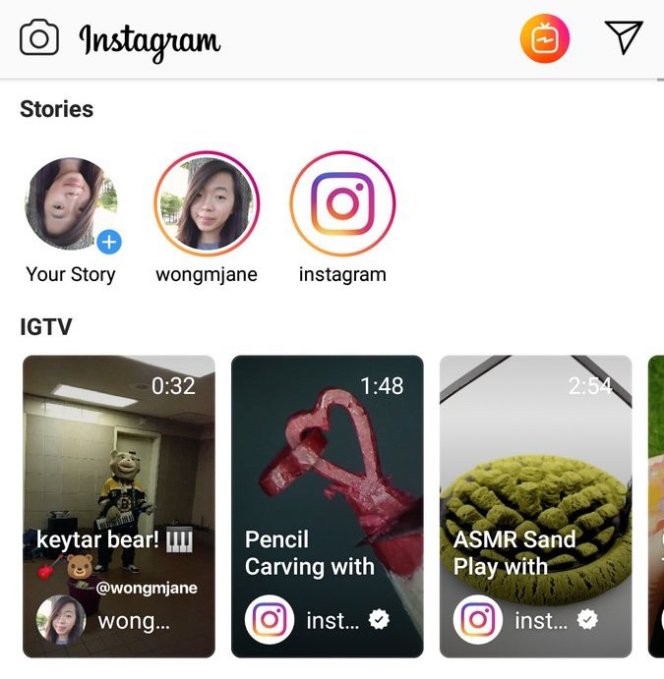Open the camera
664x679 pixels.
tap(39, 39)
